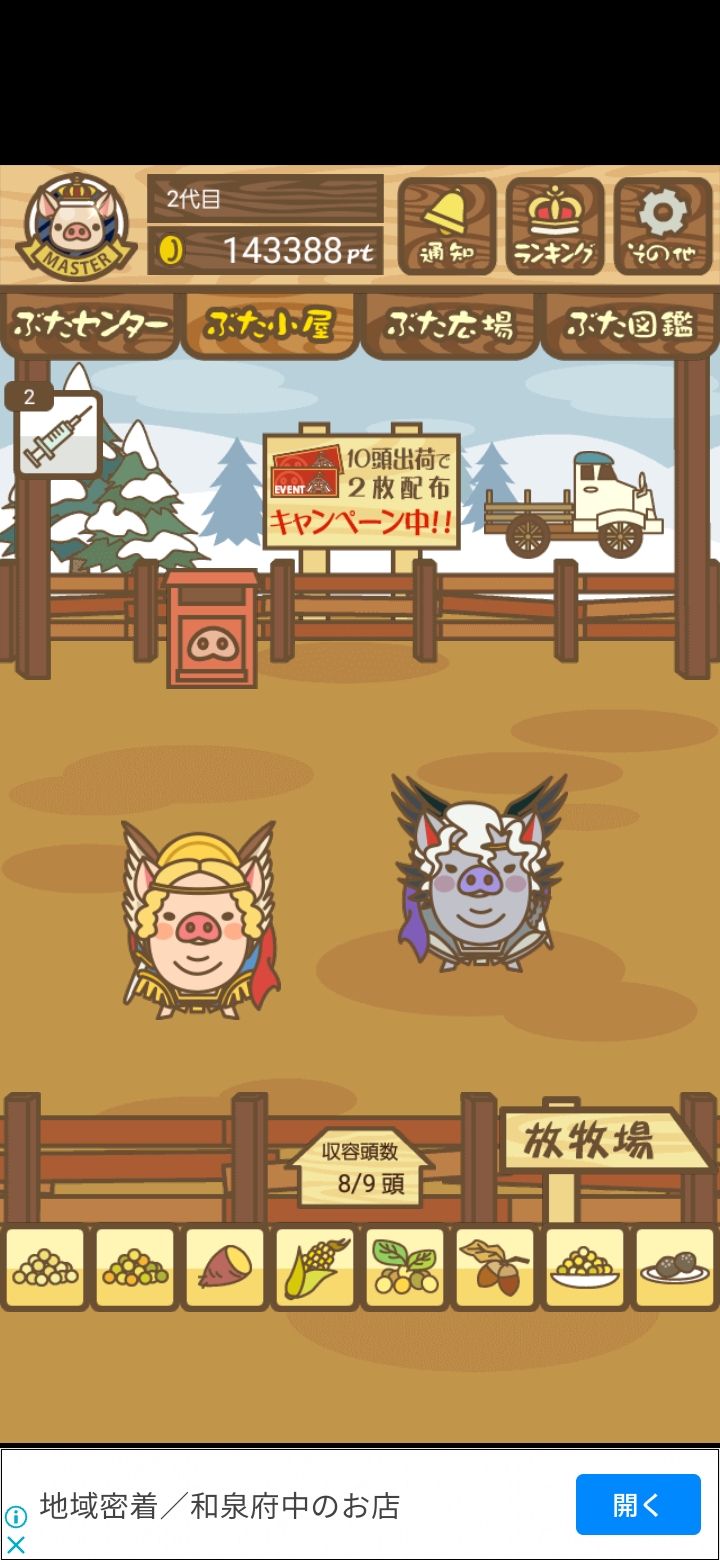Open the 通知 notifications bell
The height and width of the screenshot is (1560, 720).
tap(447, 226)
